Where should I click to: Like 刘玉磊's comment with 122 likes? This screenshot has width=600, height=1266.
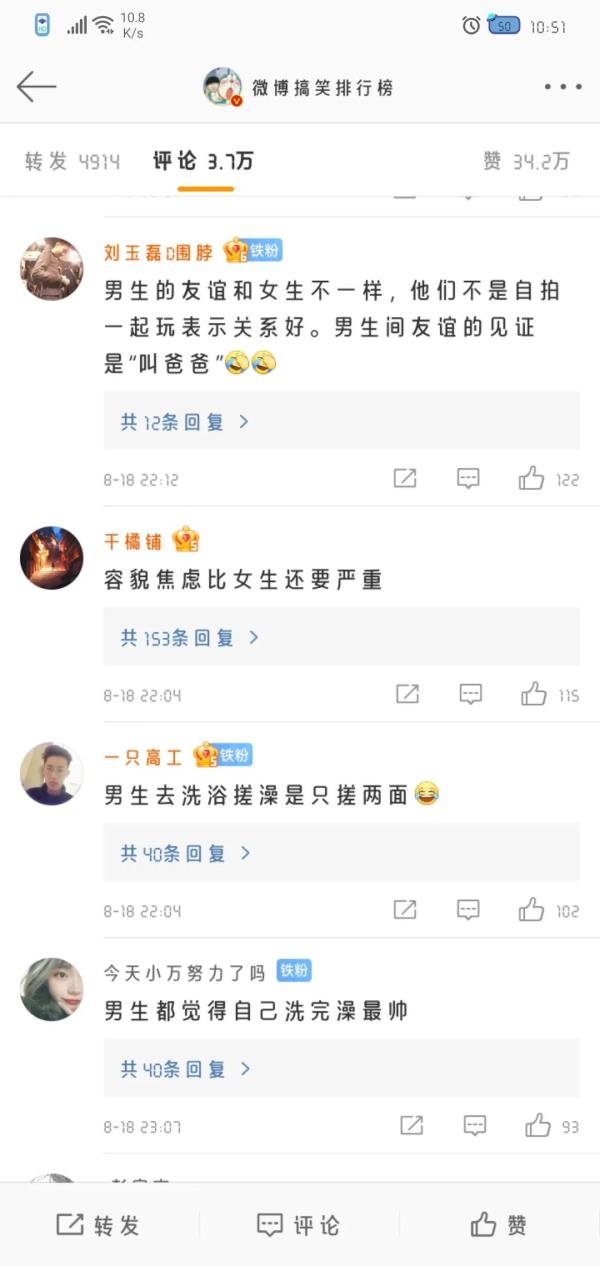[x=531, y=479]
